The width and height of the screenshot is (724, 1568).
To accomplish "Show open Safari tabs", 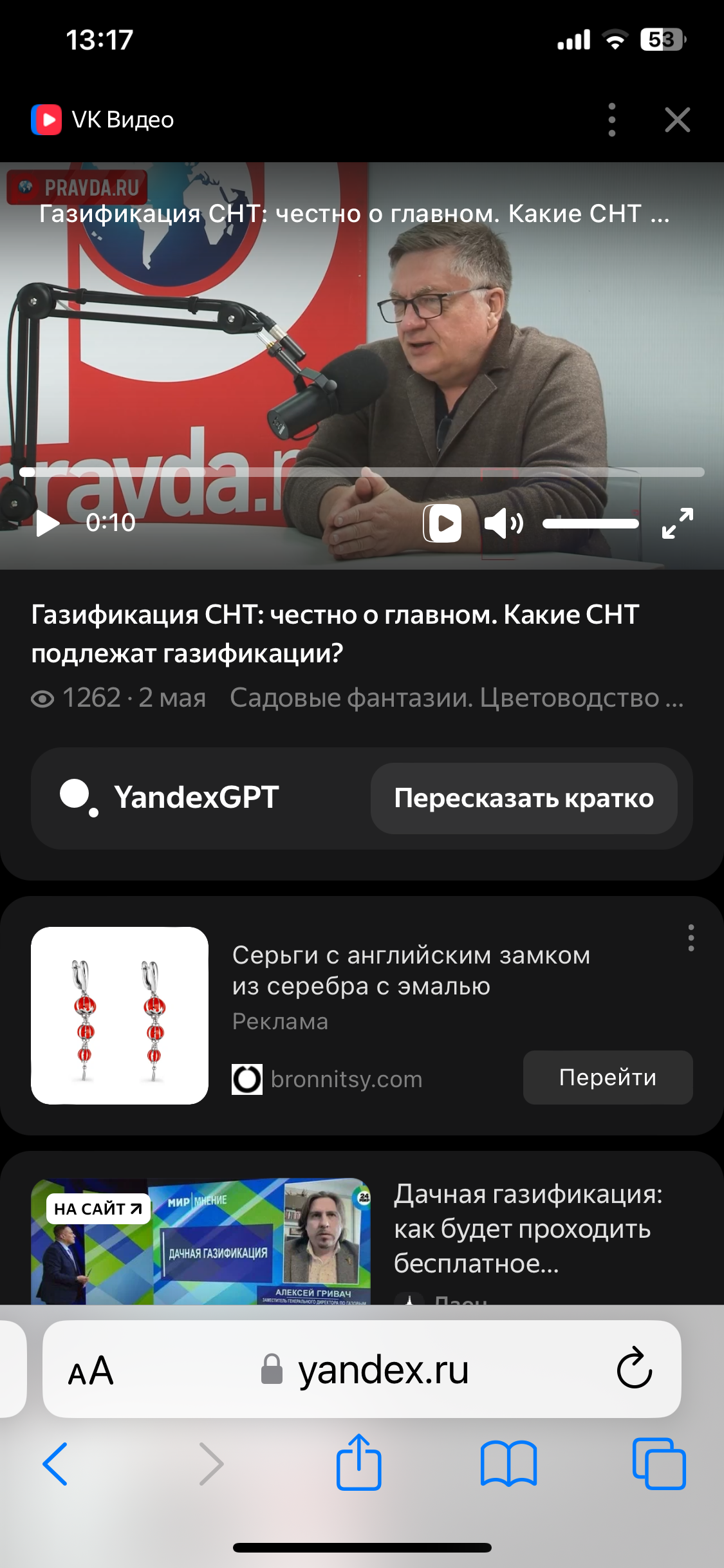I will pyautogui.click(x=659, y=1464).
